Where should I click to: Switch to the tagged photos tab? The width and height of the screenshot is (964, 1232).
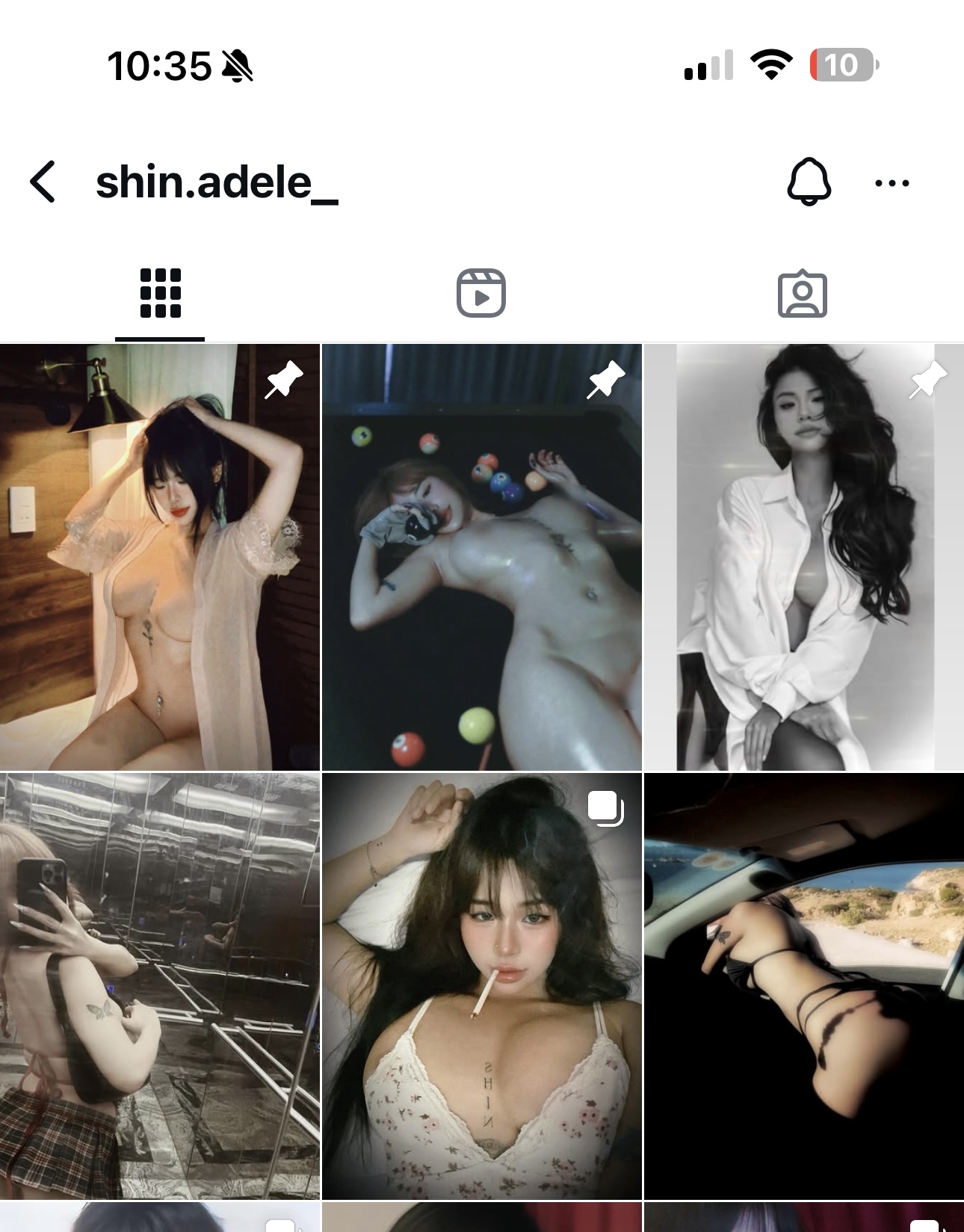802,293
